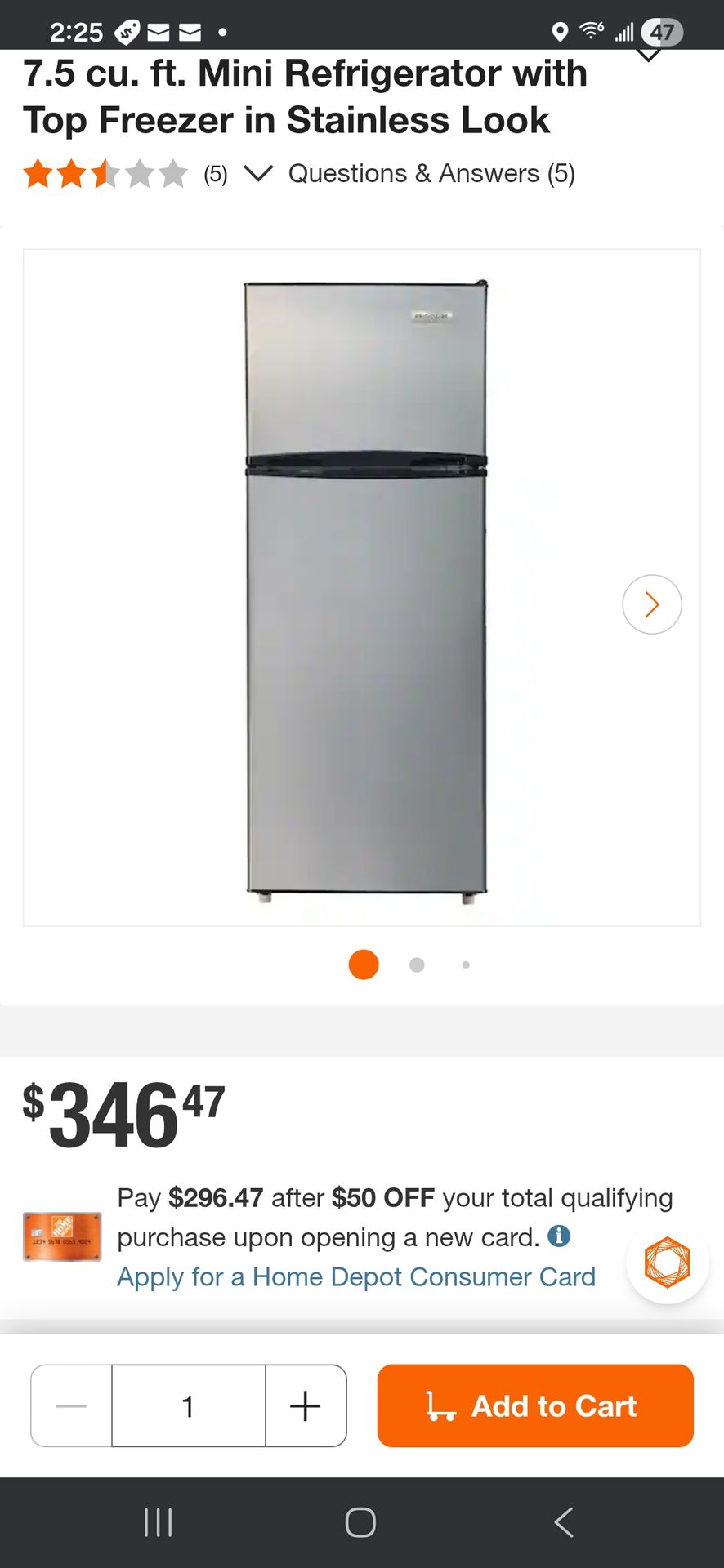The image size is (724, 1568).
Task: Open Questions & Answers (5)
Action: [x=431, y=173]
